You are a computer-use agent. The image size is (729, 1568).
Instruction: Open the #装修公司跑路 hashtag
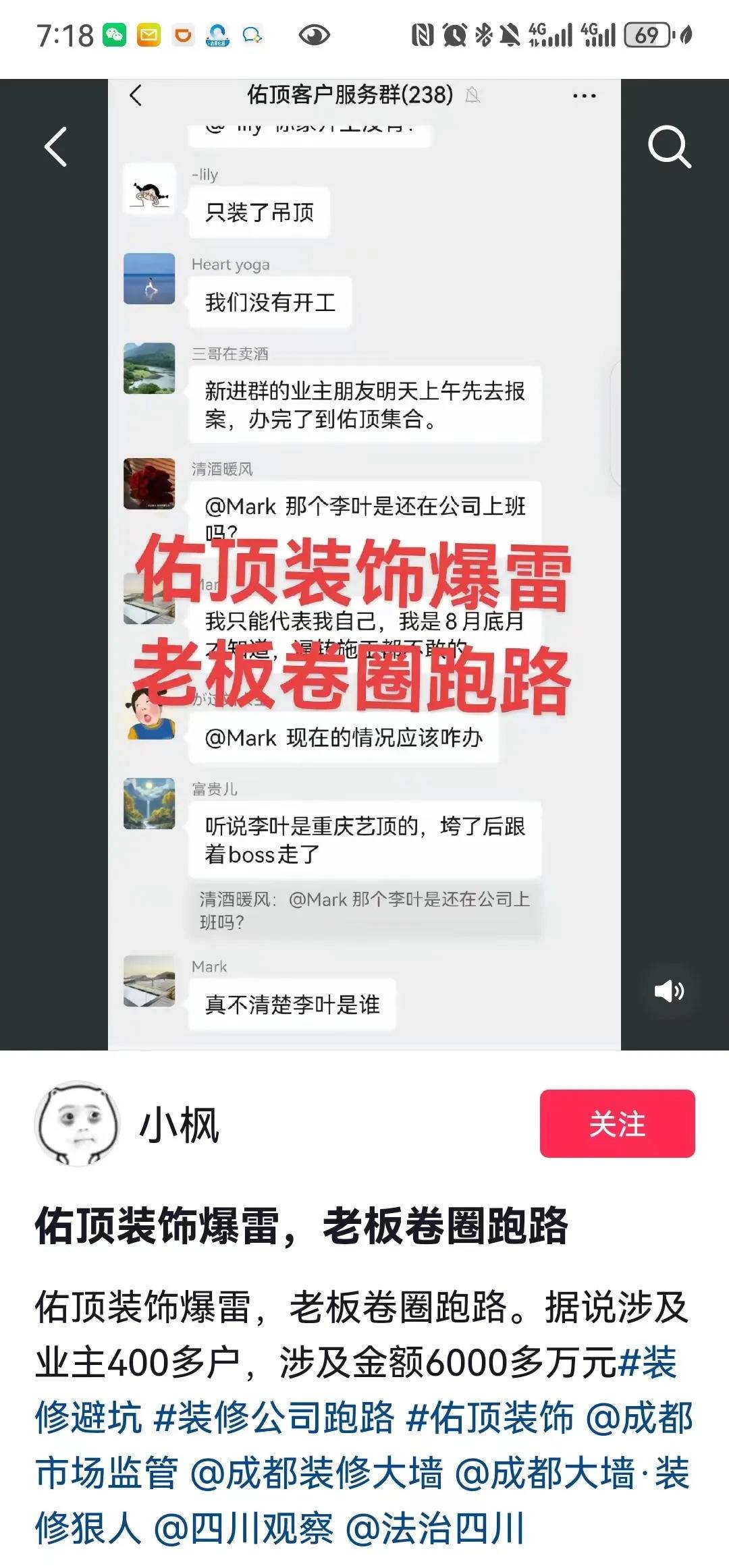274,1418
